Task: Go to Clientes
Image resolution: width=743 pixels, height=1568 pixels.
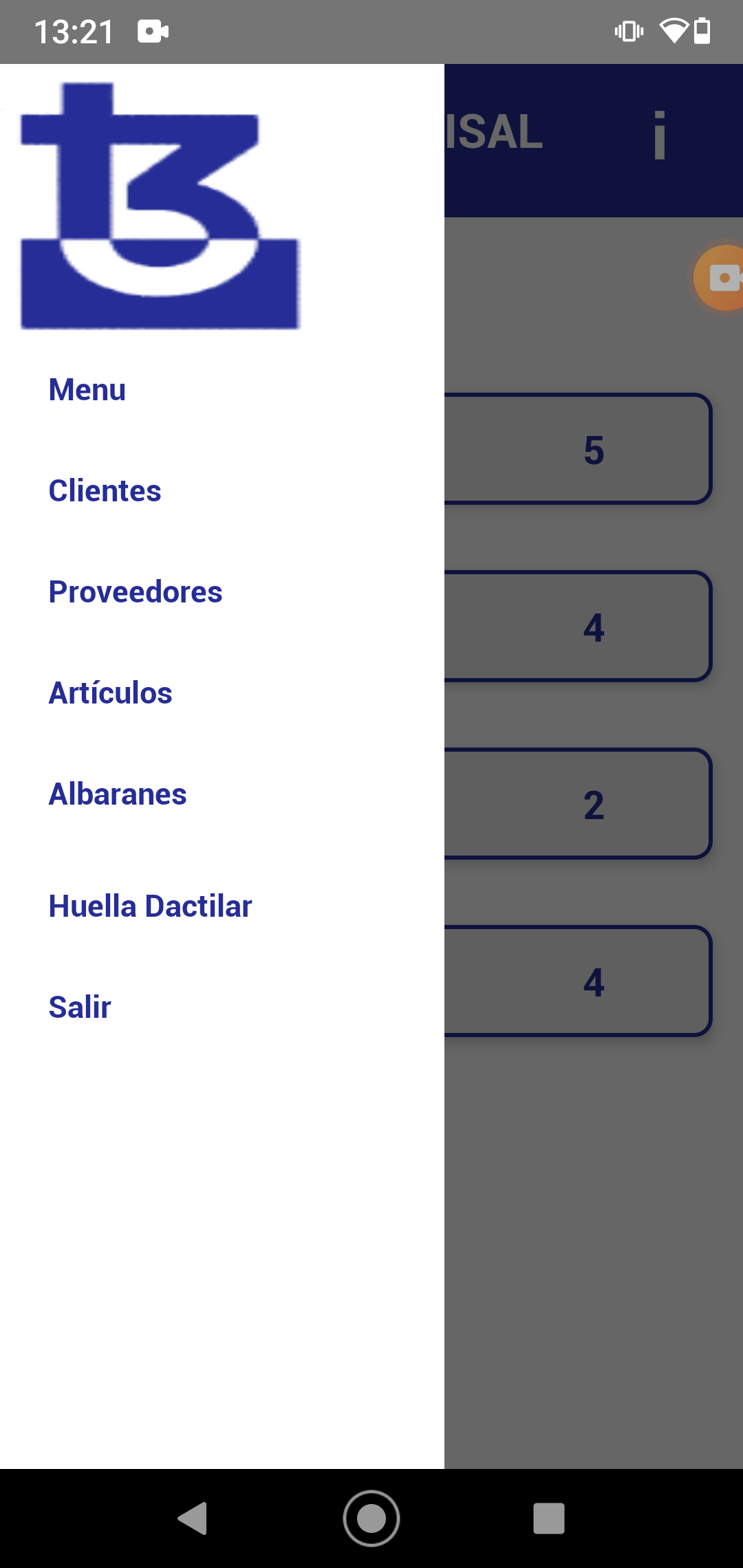Action: click(105, 491)
